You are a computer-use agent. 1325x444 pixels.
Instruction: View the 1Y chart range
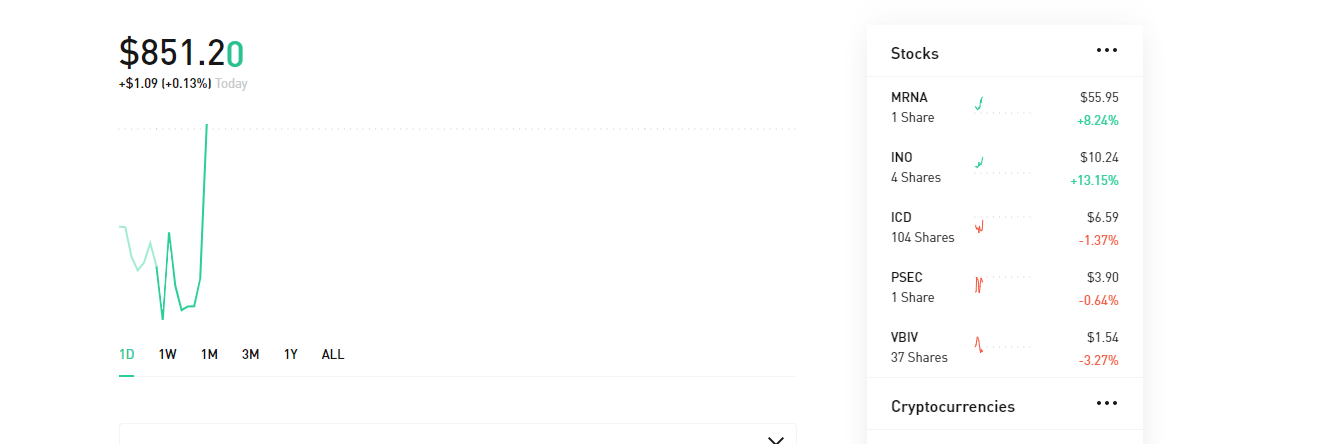(291, 354)
